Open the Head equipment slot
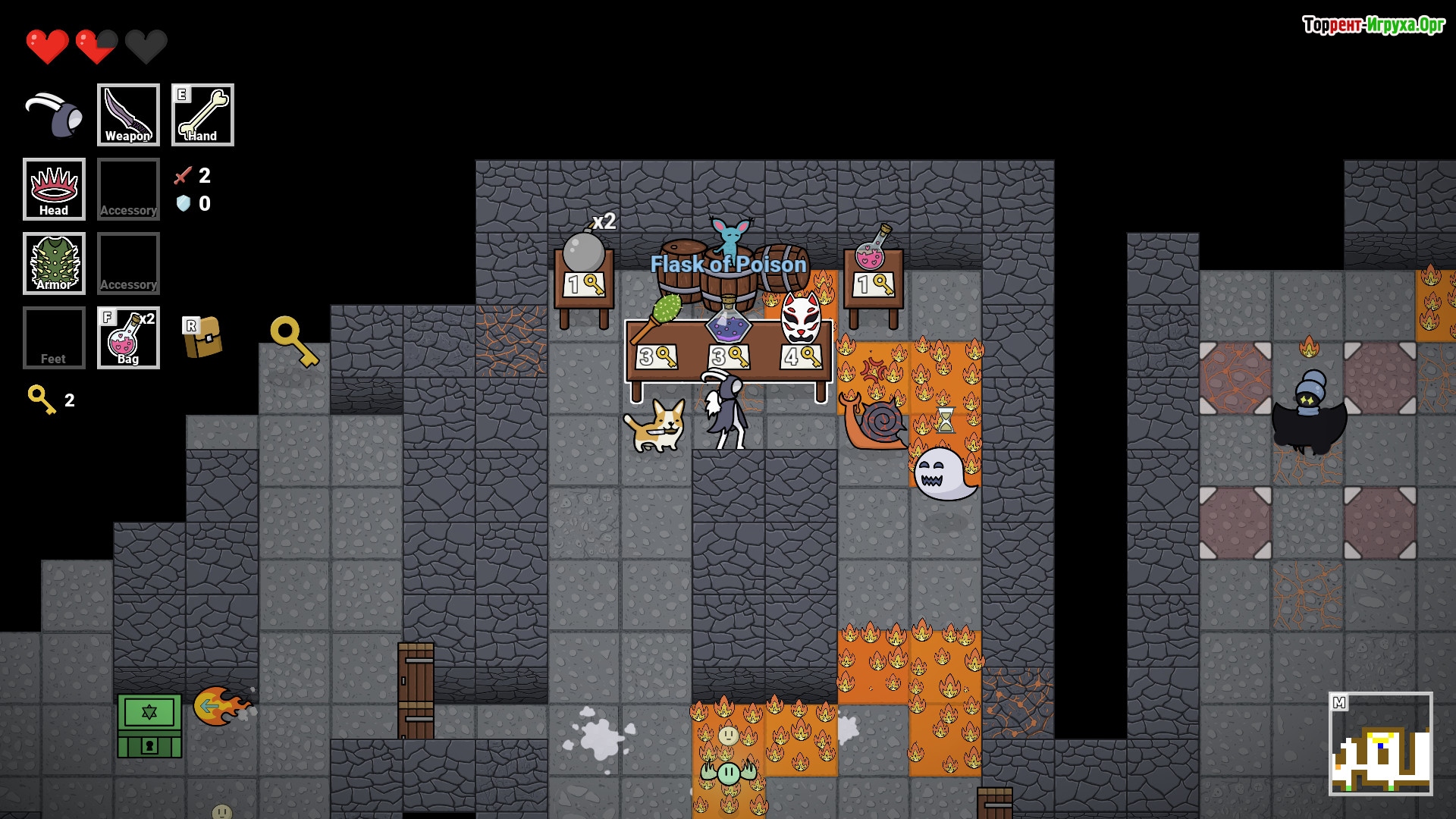The width and height of the screenshot is (1456, 819). tap(54, 189)
